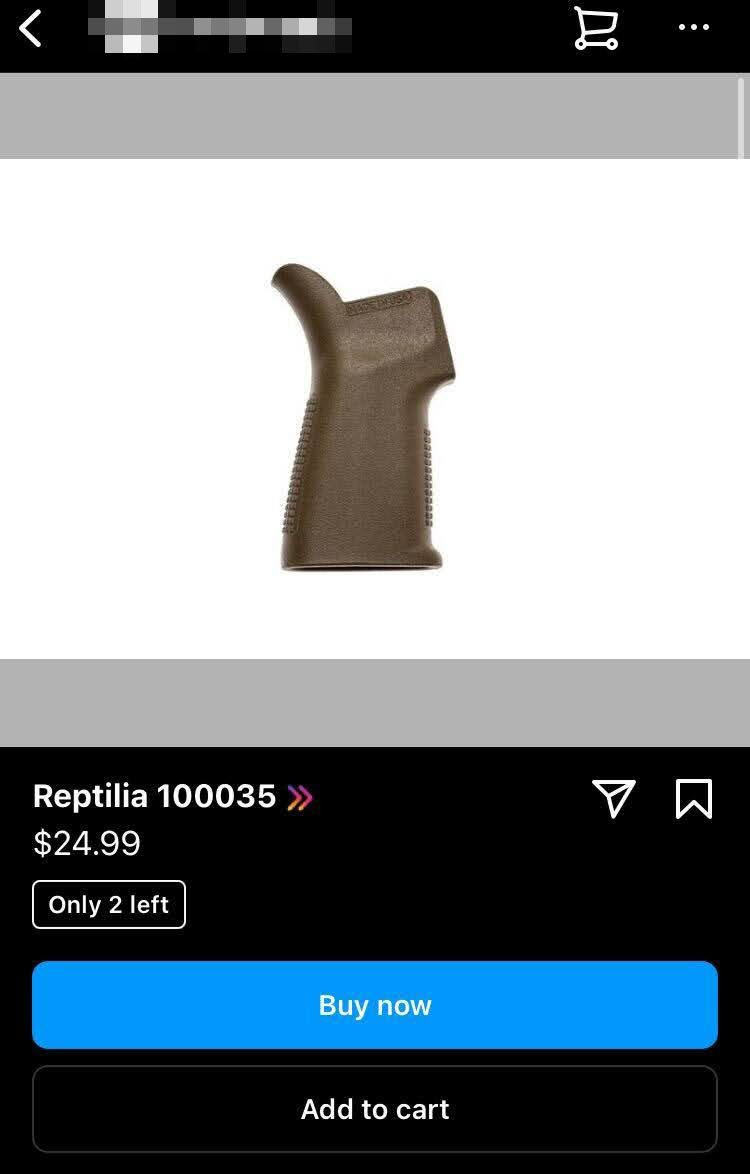Share this Reptilia product
Image resolution: width=750 pixels, height=1174 pixels.
(614, 799)
